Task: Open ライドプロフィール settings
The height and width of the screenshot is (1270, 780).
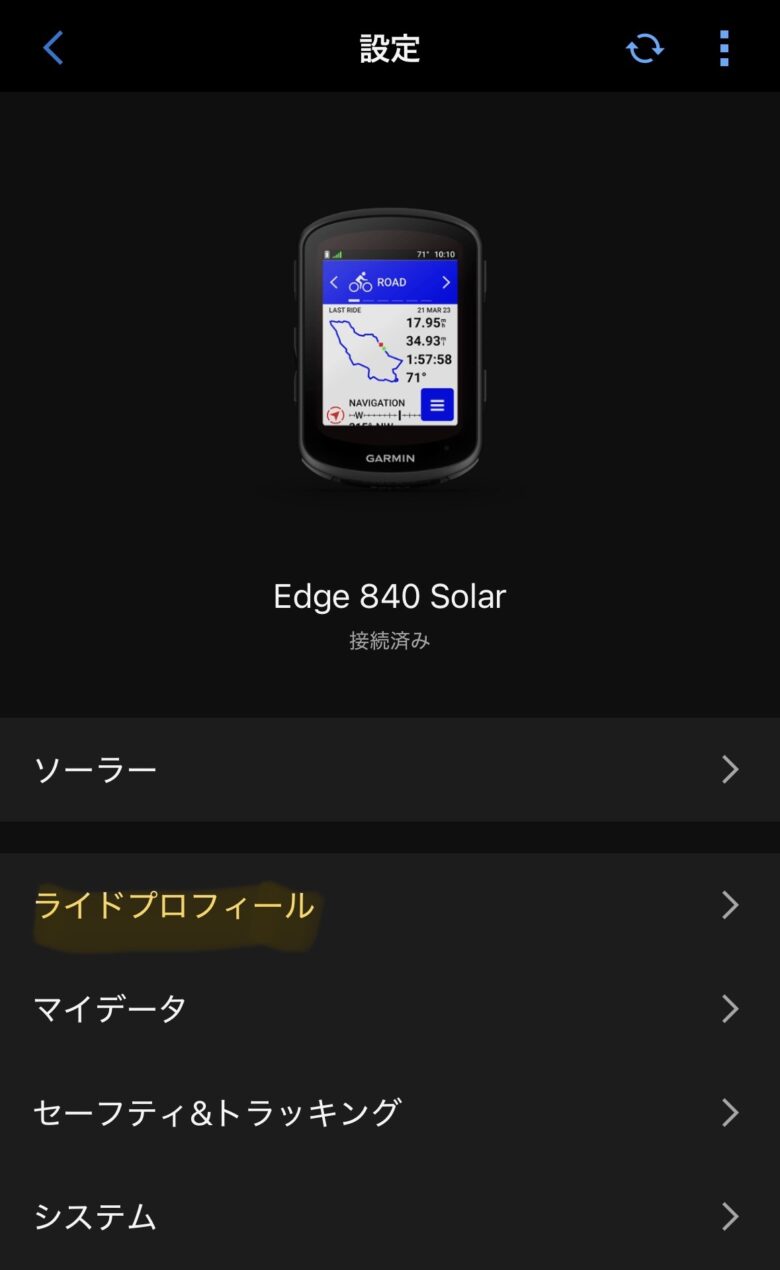Action: [390, 905]
